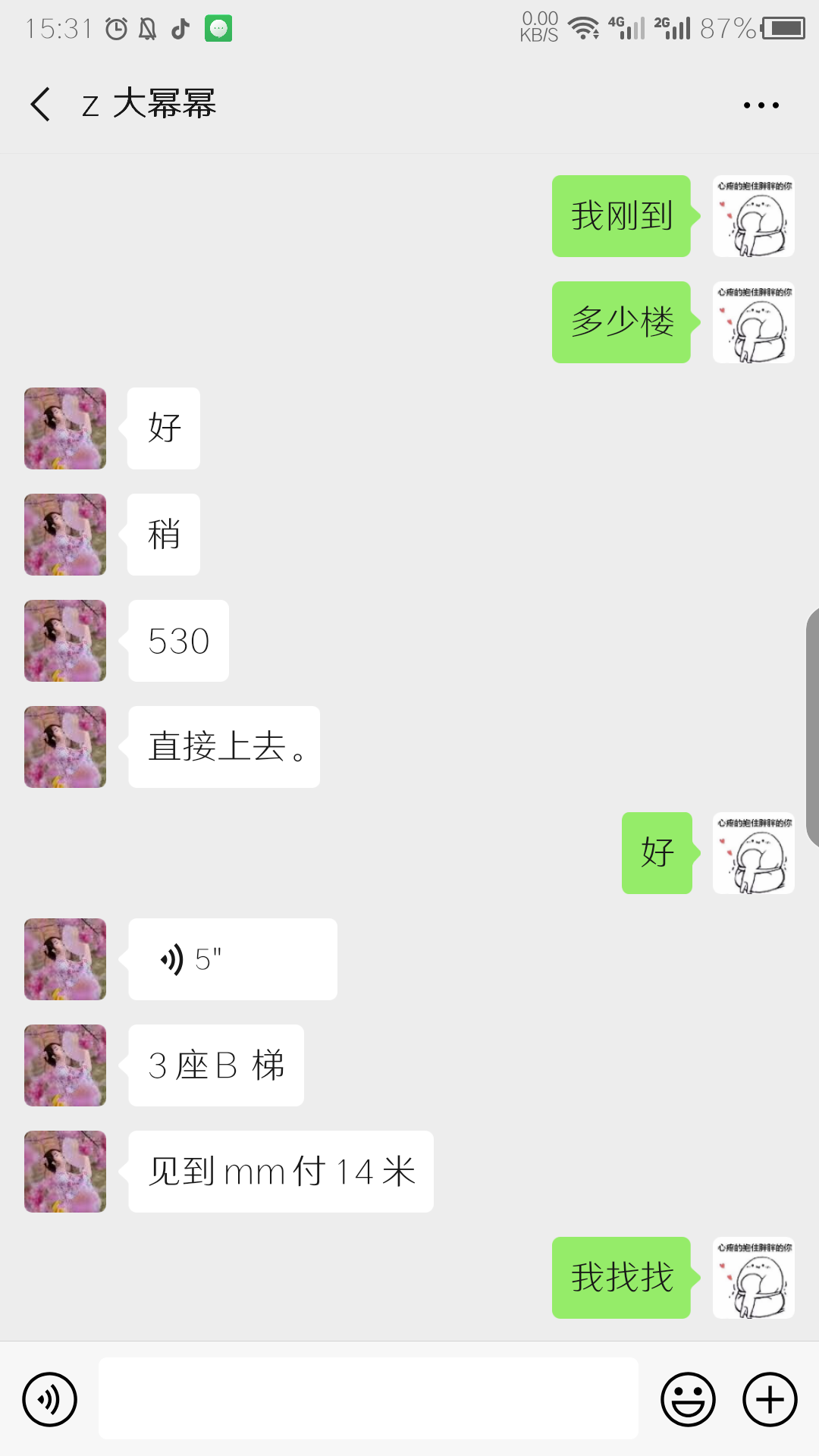
Task: Open the emoji picker
Action: click(x=689, y=1398)
